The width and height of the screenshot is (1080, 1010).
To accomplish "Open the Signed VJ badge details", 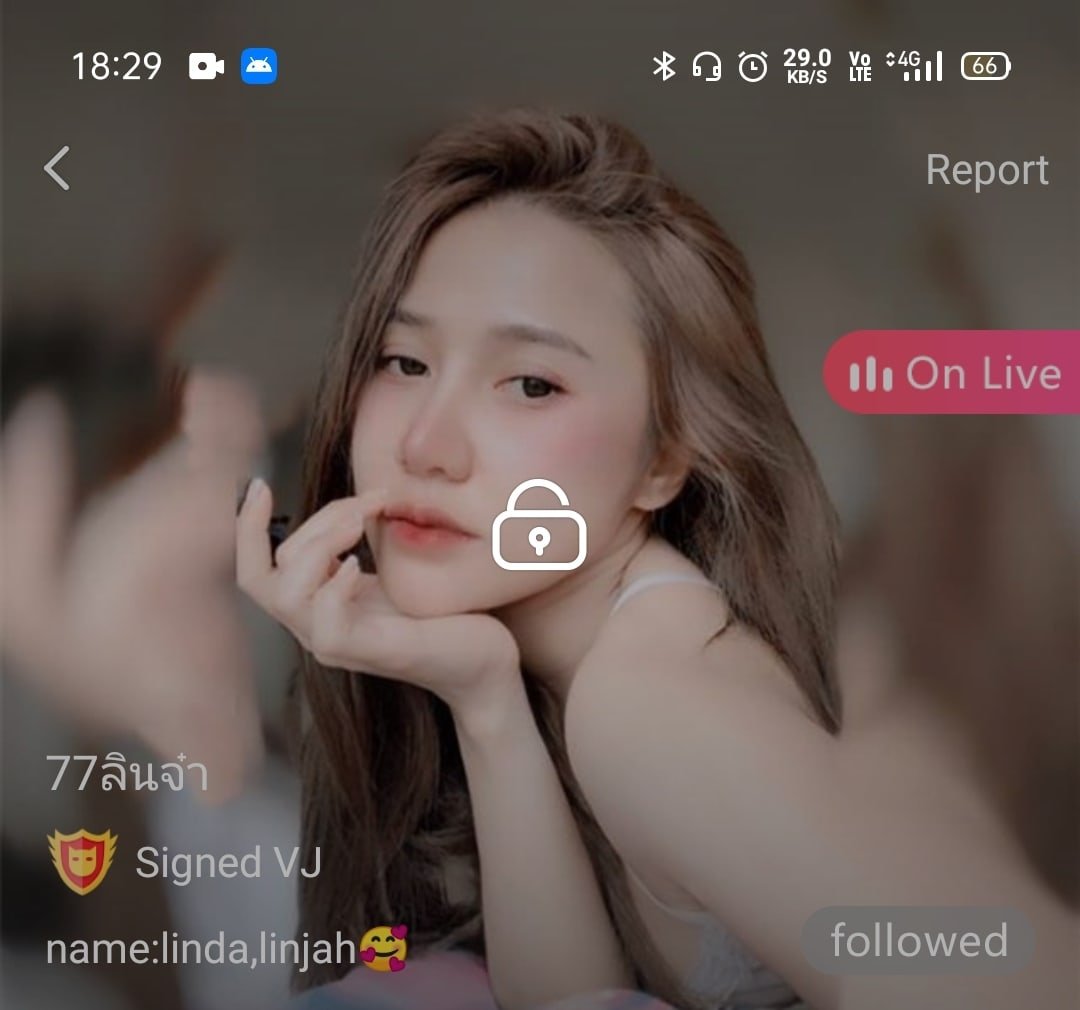I will (x=83, y=861).
